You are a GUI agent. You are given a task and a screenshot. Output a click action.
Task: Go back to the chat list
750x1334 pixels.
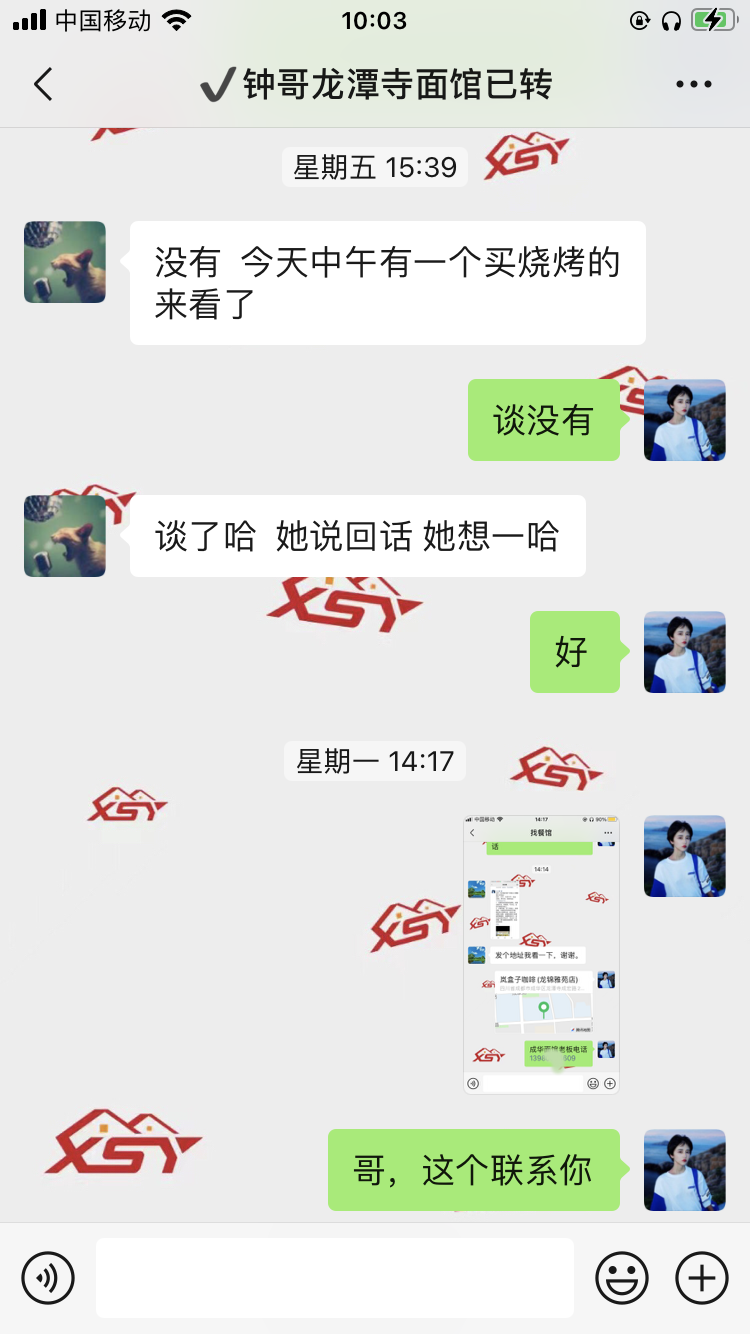pos(43,85)
